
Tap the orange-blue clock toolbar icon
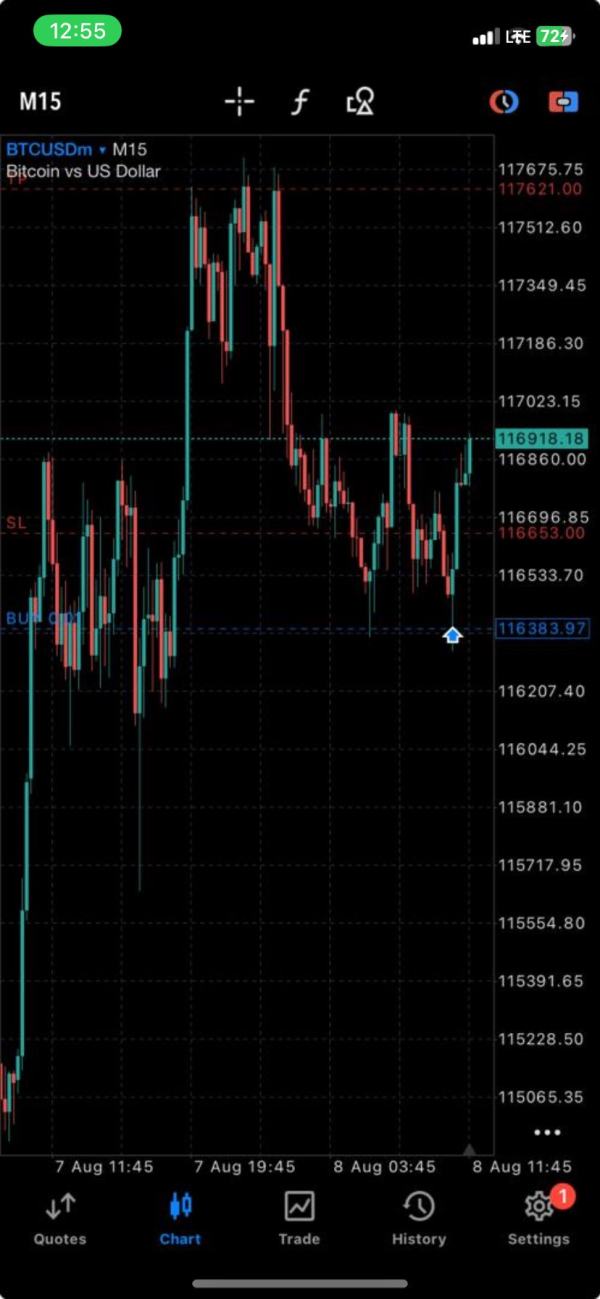(504, 102)
